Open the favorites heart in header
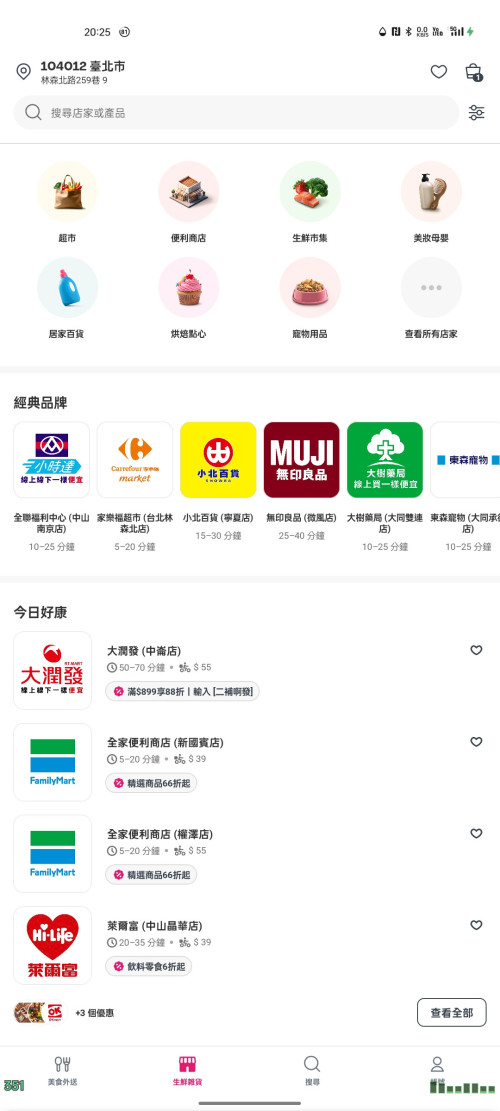Image resolution: width=500 pixels, height=1111 pixels. 439,72
